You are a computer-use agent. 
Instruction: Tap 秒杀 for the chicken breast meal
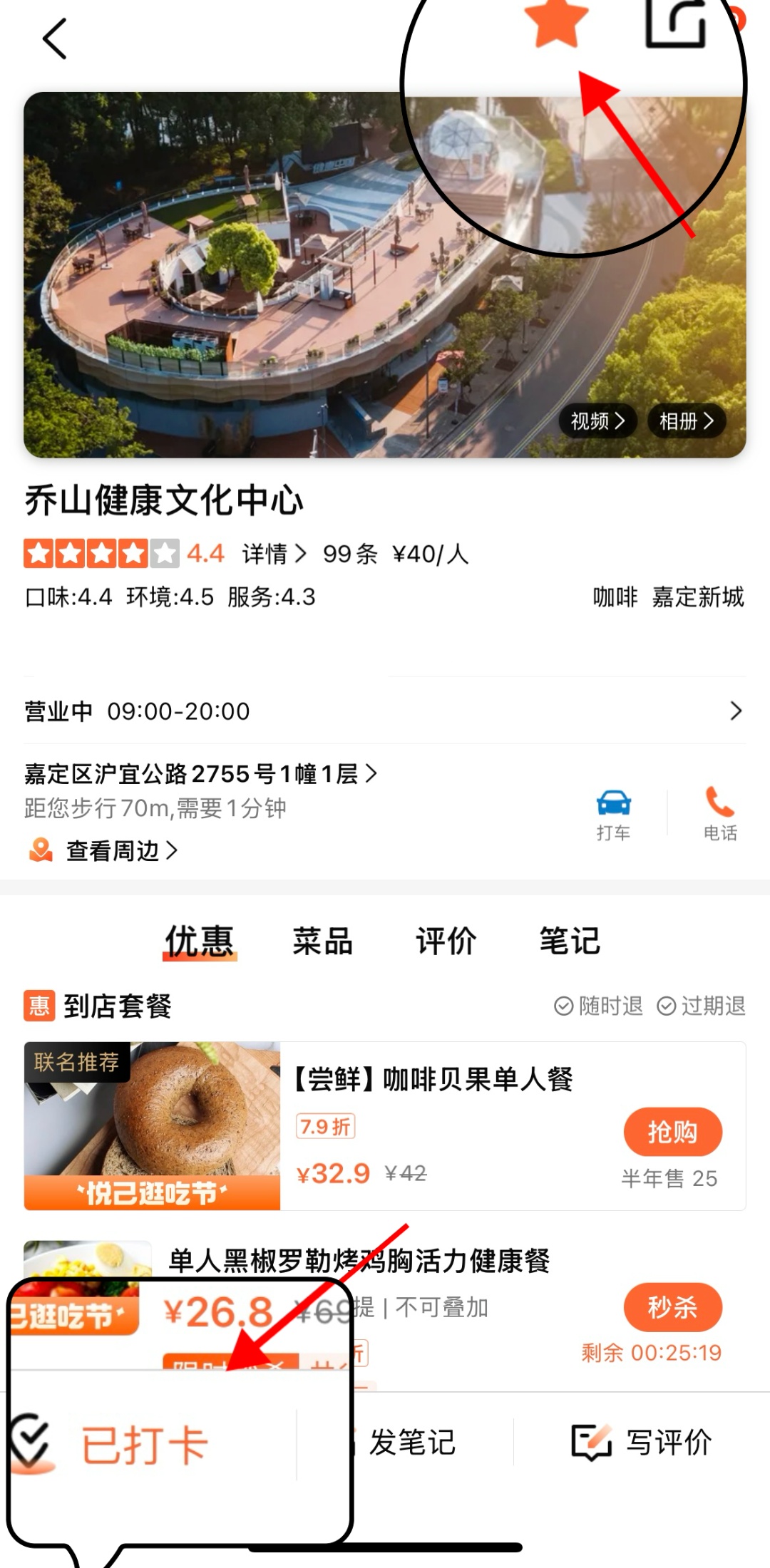[x=672, y=1307]
